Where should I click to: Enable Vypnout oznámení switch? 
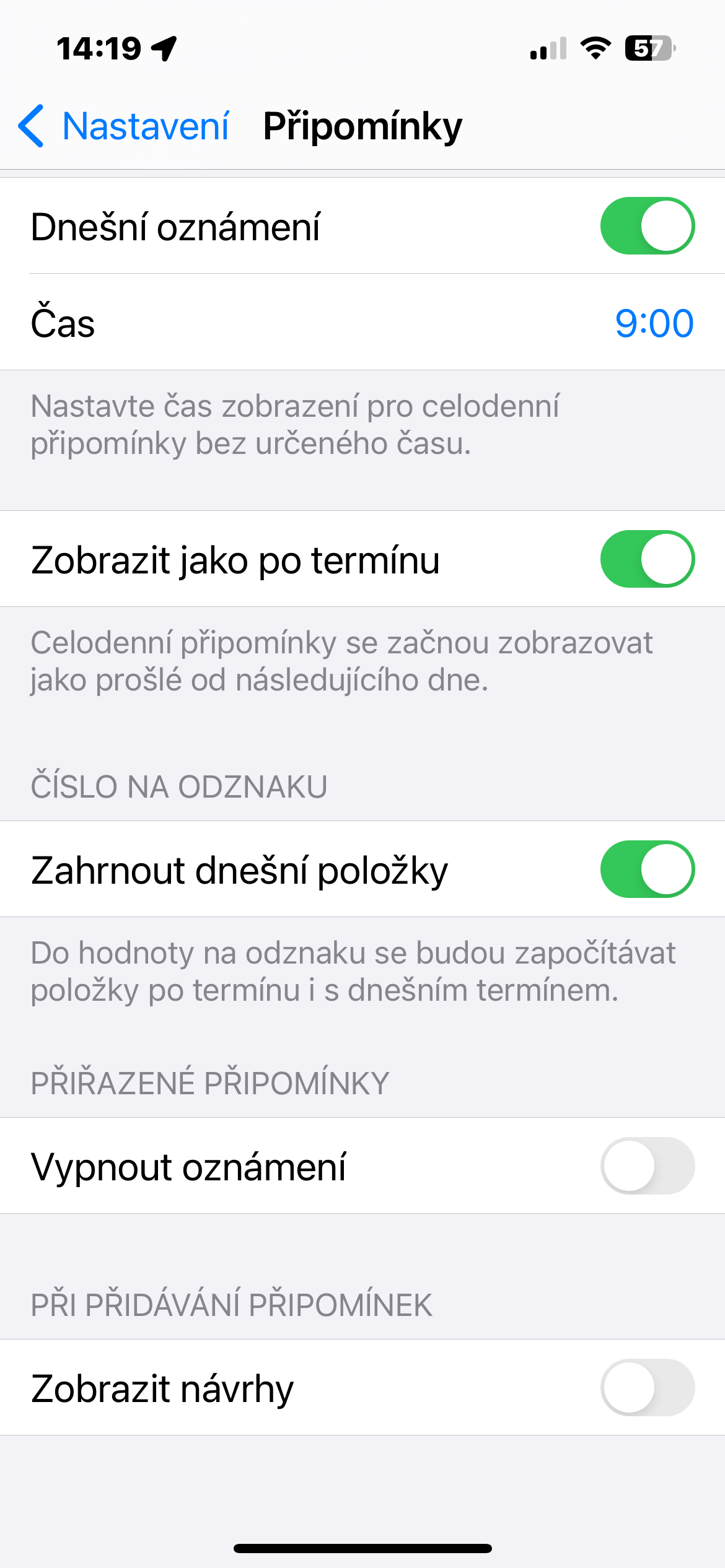[x=647, y=1165]
